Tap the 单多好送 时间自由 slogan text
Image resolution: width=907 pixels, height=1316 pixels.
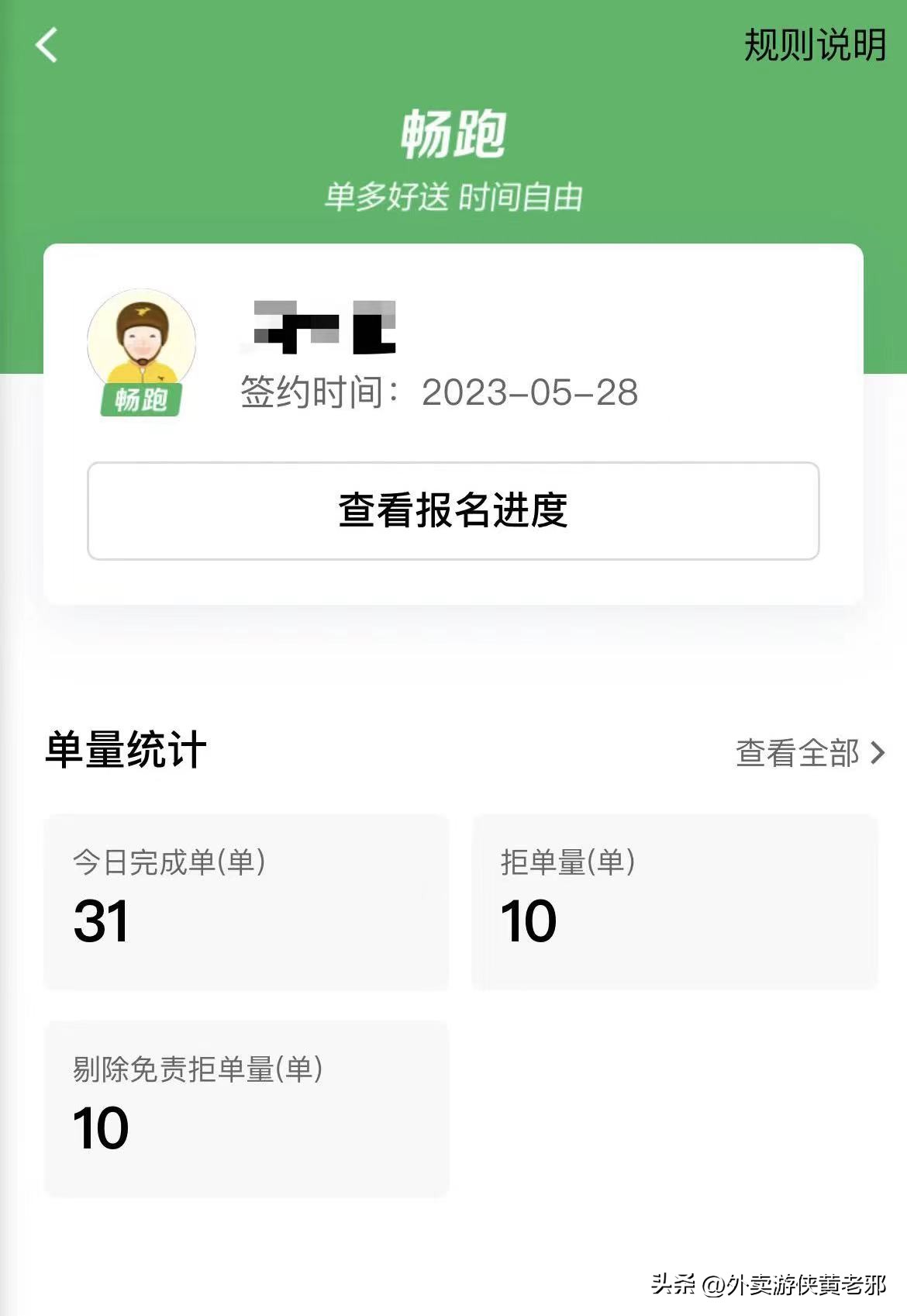pos(452,194)
